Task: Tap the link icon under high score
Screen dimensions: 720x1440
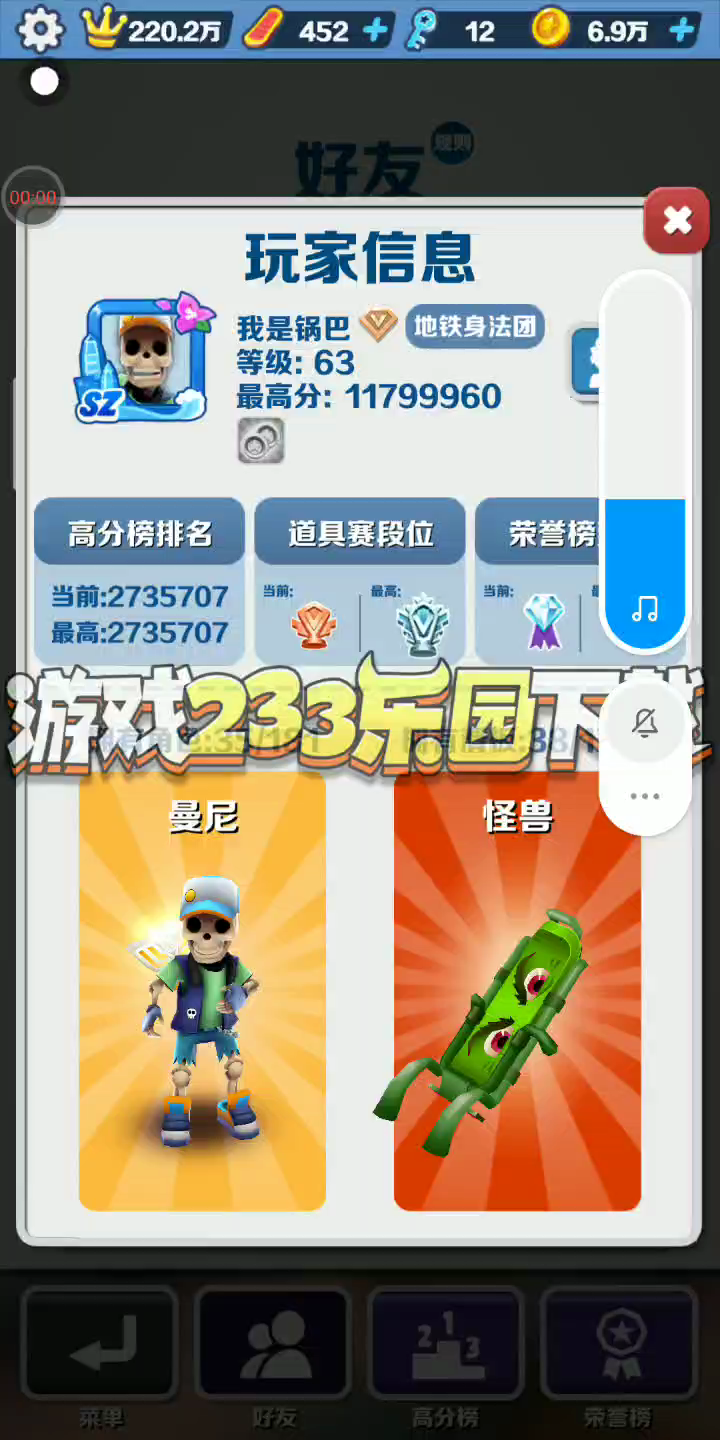Action: 261,441
